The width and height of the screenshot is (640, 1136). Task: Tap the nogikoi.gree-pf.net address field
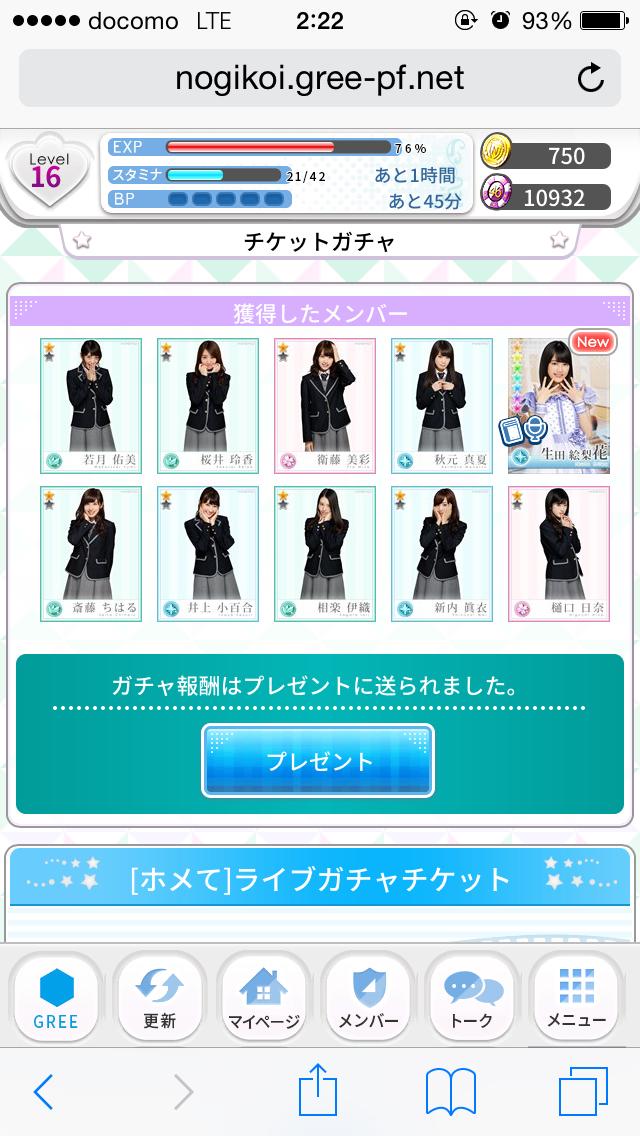pyautogui.click(x=320, y=78)
